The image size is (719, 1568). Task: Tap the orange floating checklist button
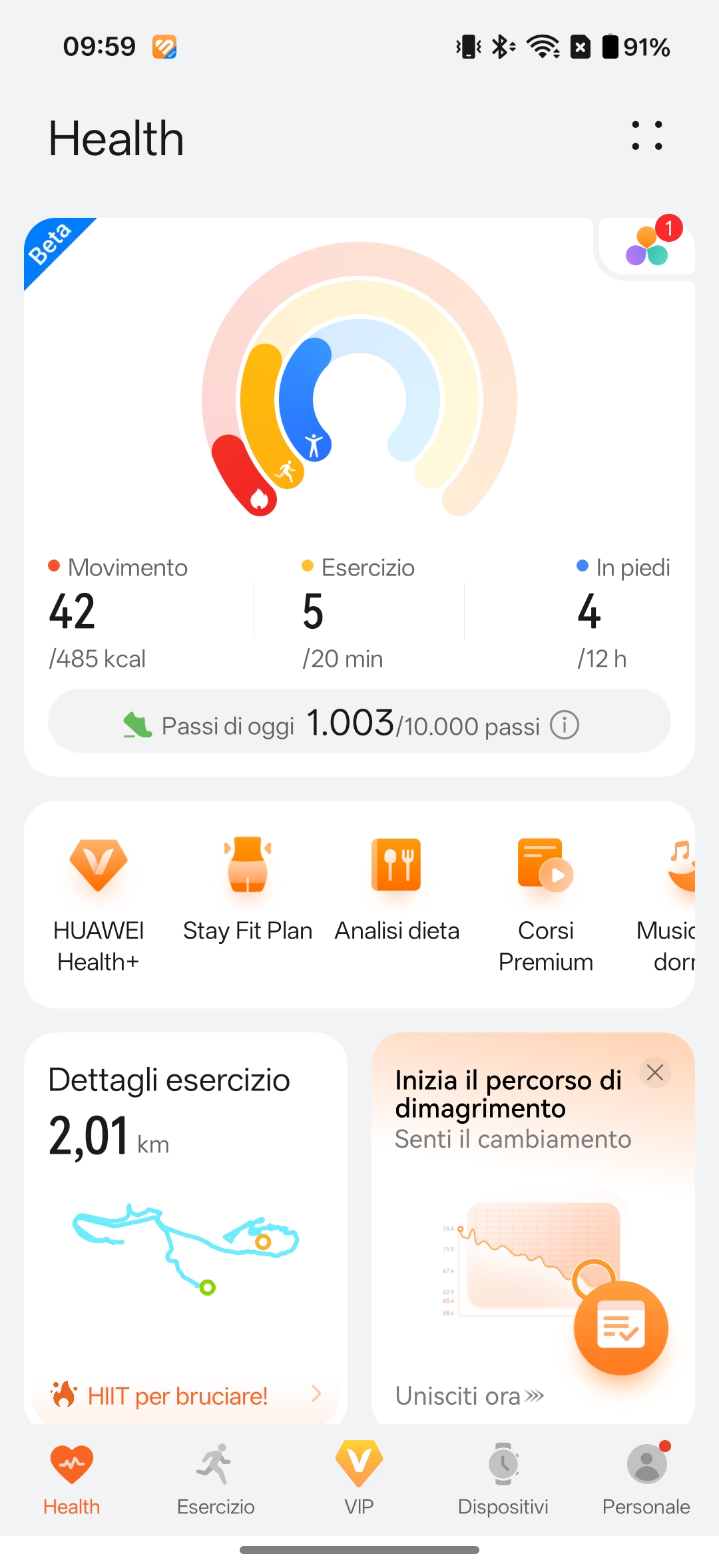coord(620,1328)
